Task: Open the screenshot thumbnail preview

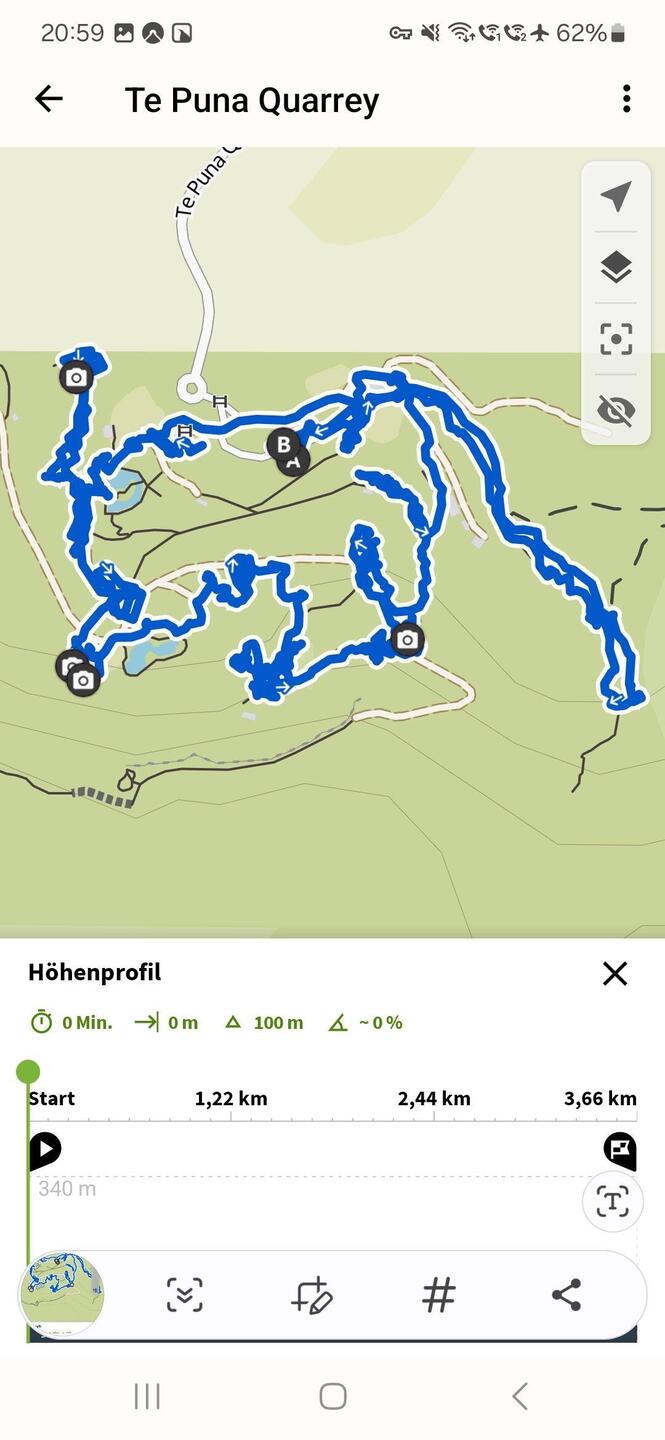Action: coord(62,1294)
